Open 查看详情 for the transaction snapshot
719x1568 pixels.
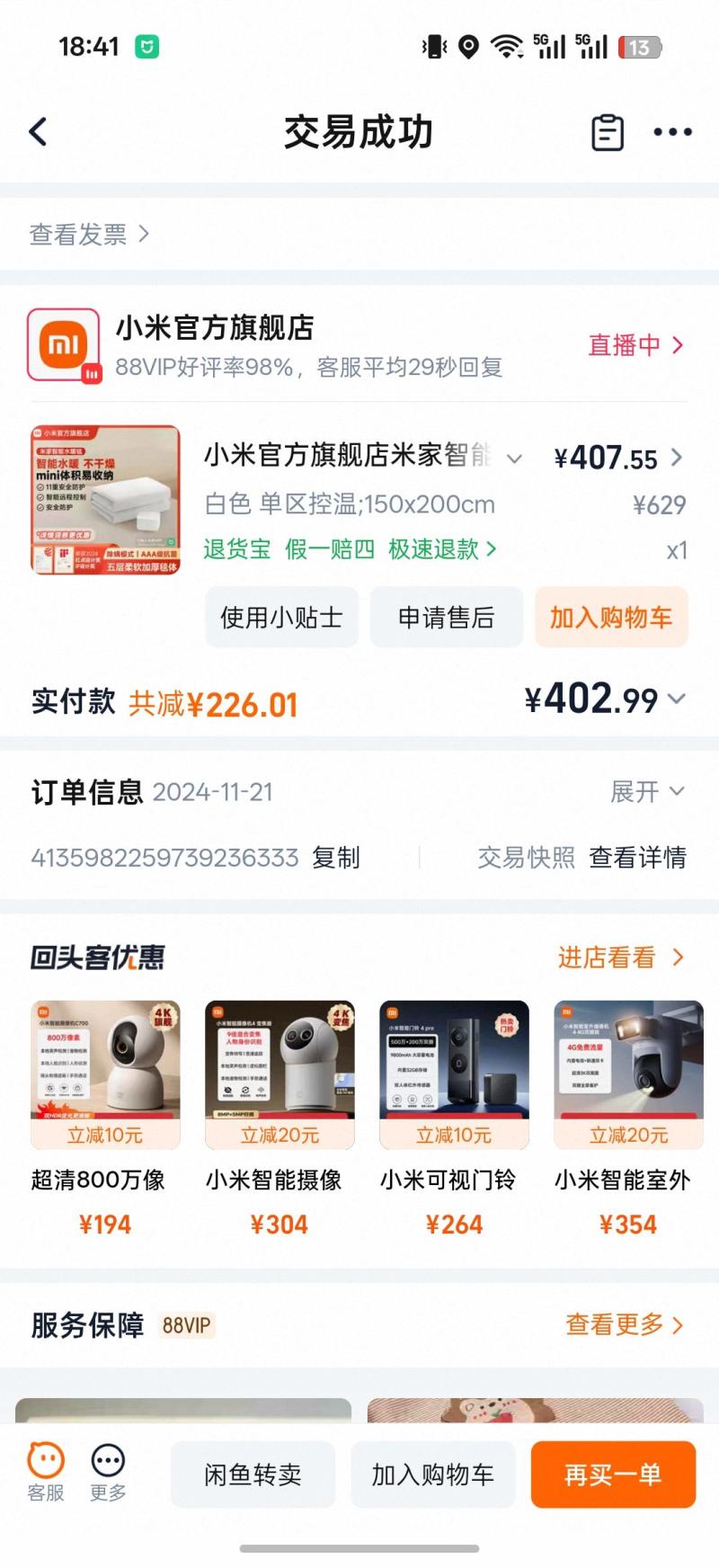pyautogui.click(x=637, y=858)
